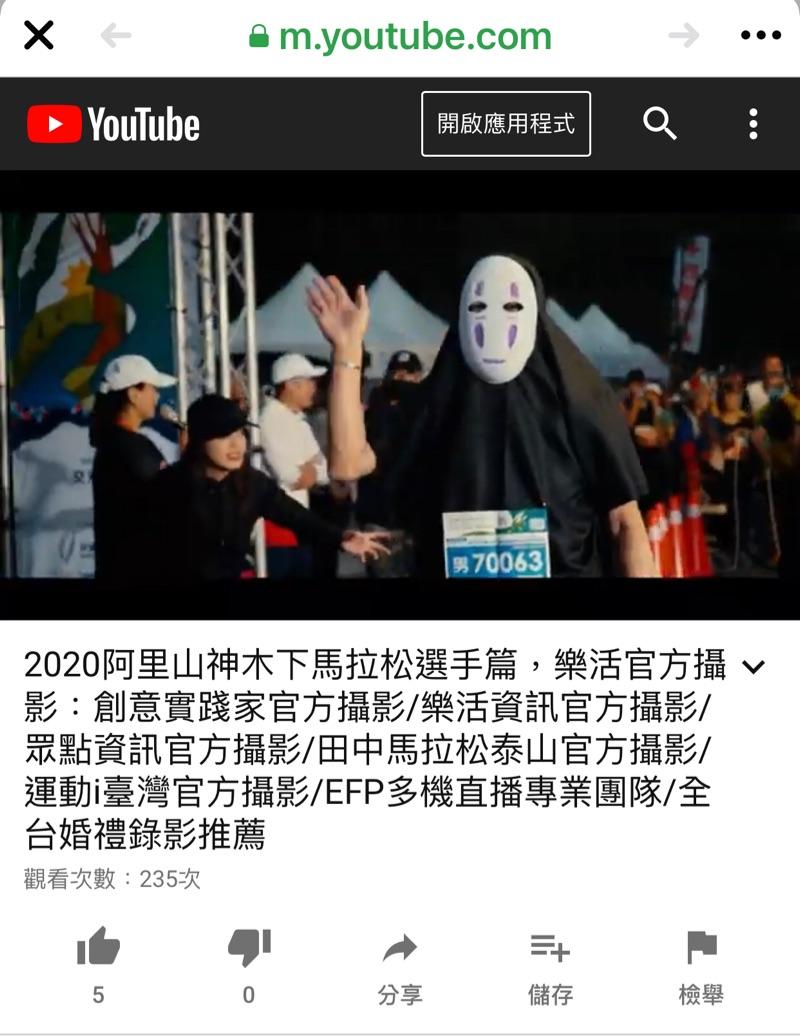The image size is (800, 1036).
Task: Go to the YouTube home logo
Action: [x=113, y=125]
